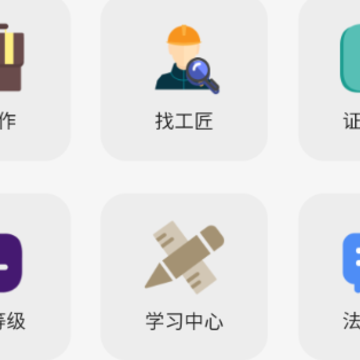Screen dimensions: 360x360
Task: Select the purple tile ending in 级
Action: click(35, 277)
